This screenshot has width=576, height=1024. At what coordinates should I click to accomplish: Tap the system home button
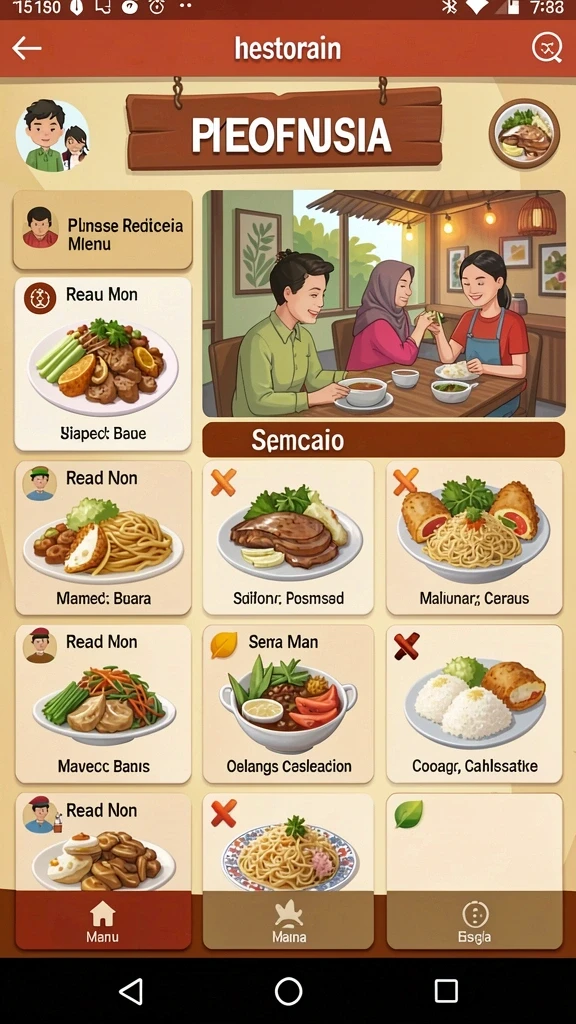pos(288,991)
